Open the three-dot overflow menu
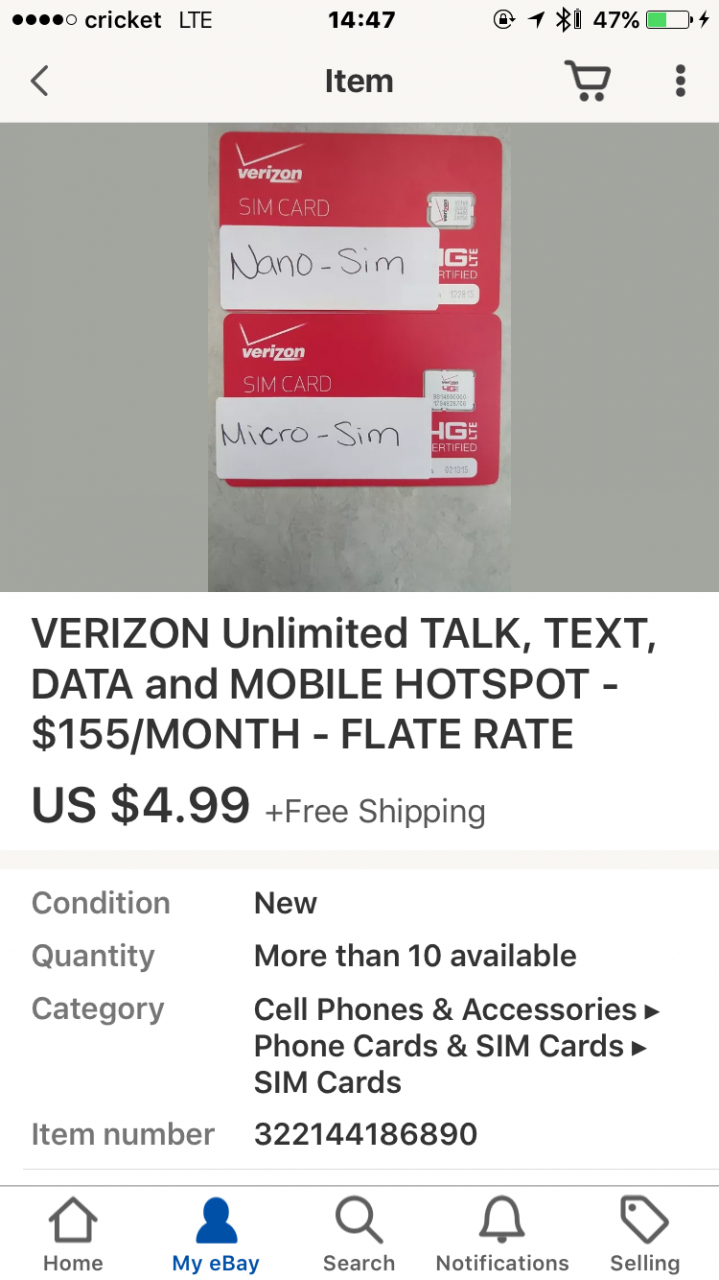This screenshot has width=719, height=1280. pos(680,81)
